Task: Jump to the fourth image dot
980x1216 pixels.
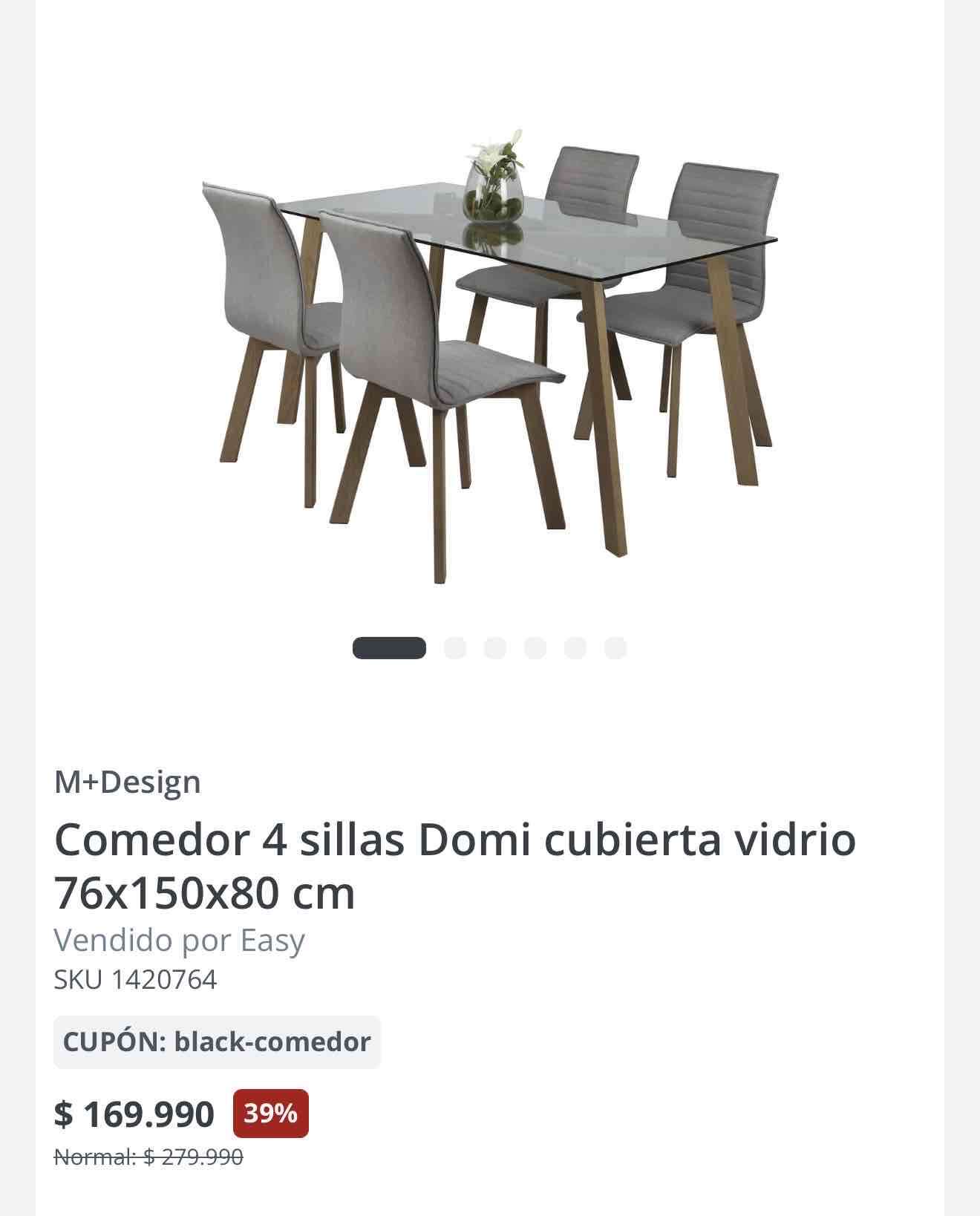Action: click(x=533, y=647)
